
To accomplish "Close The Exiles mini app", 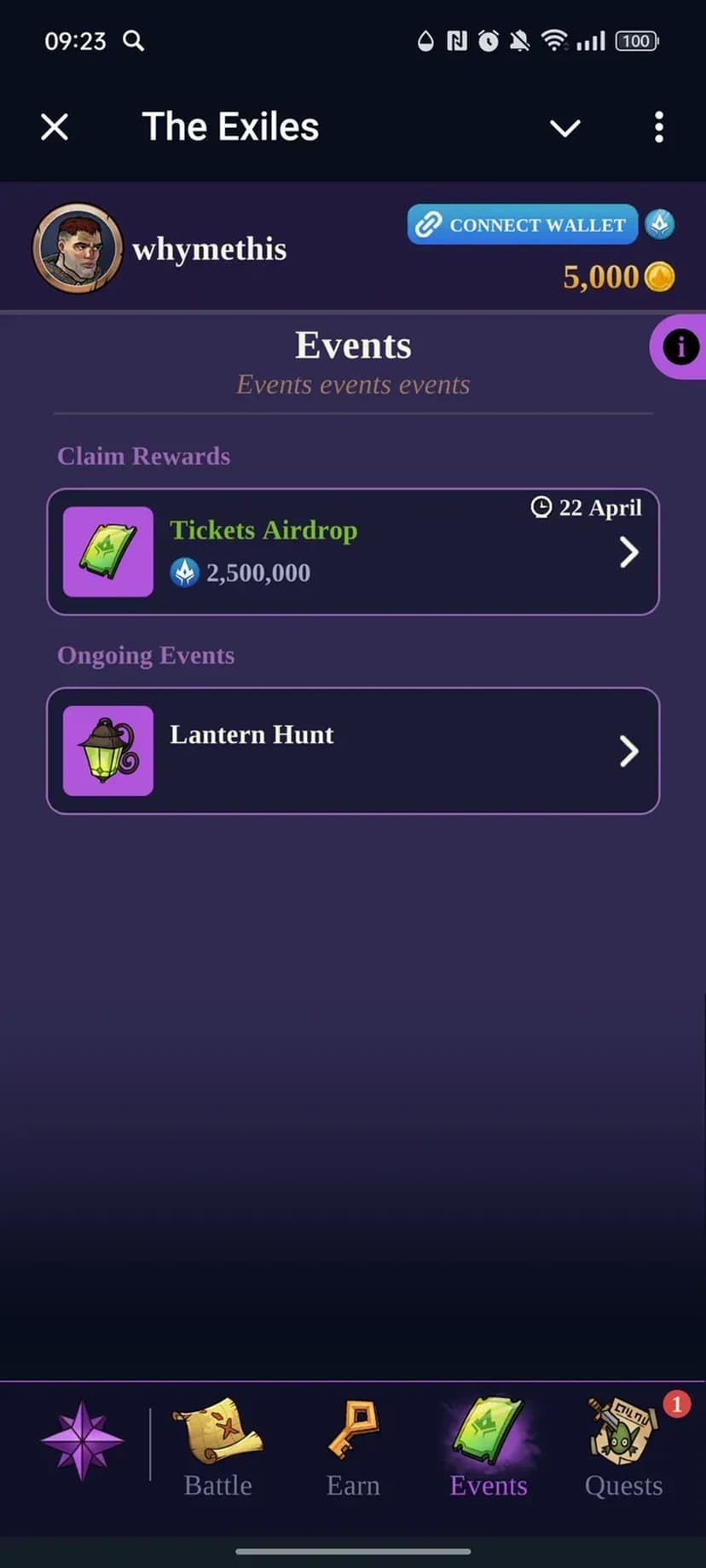I will pyautogui.click(x=55, y=128).
